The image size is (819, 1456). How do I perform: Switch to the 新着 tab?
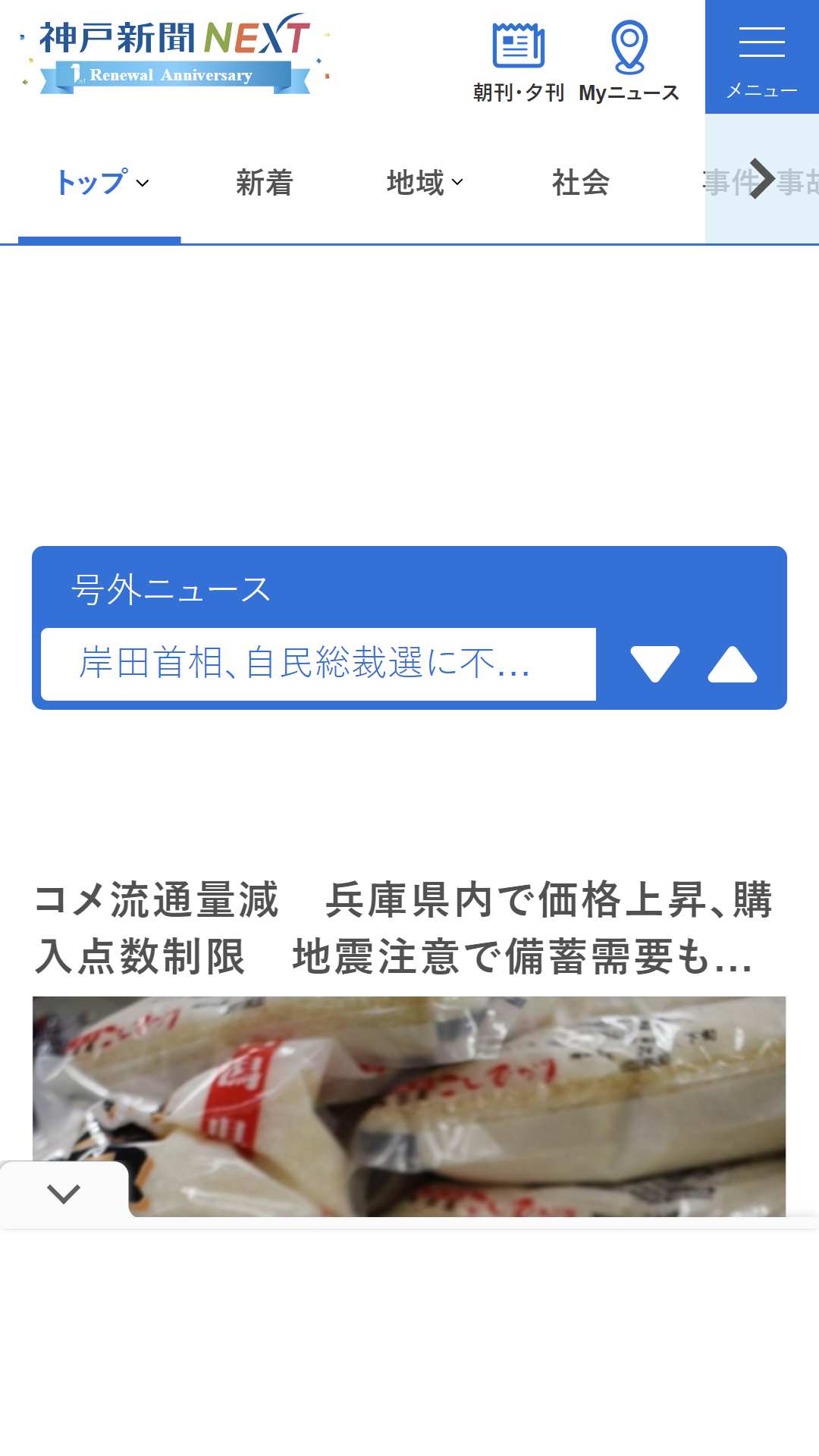point(264,183)
